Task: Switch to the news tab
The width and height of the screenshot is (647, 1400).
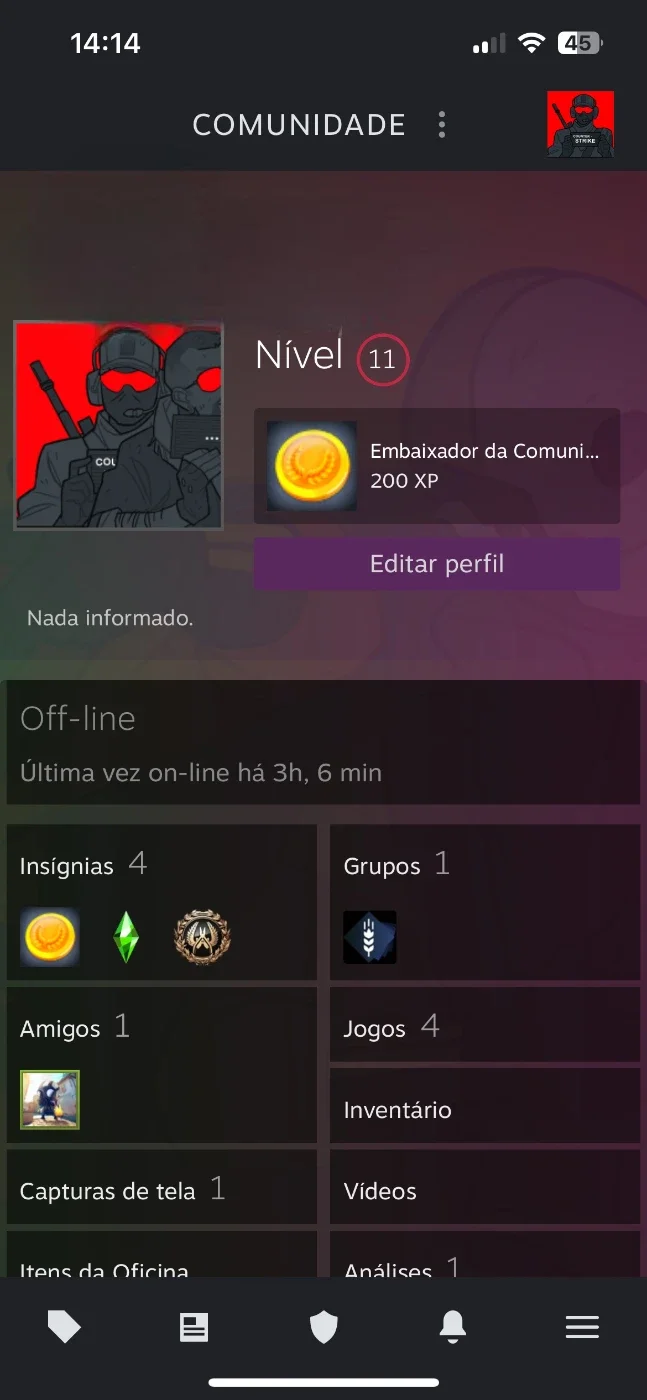Action: click(194, 1327)
